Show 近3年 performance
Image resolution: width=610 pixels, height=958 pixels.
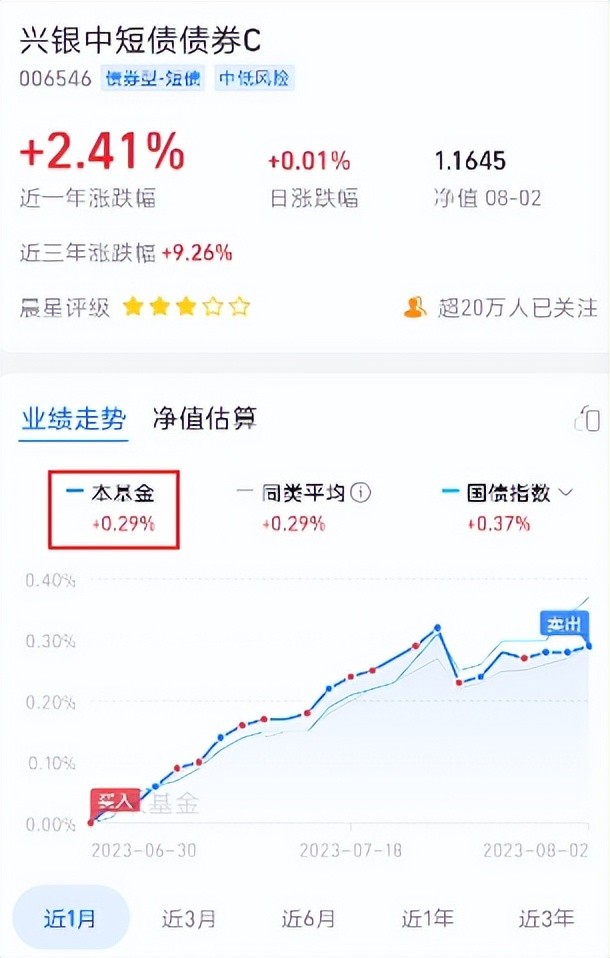pos(546,918)
